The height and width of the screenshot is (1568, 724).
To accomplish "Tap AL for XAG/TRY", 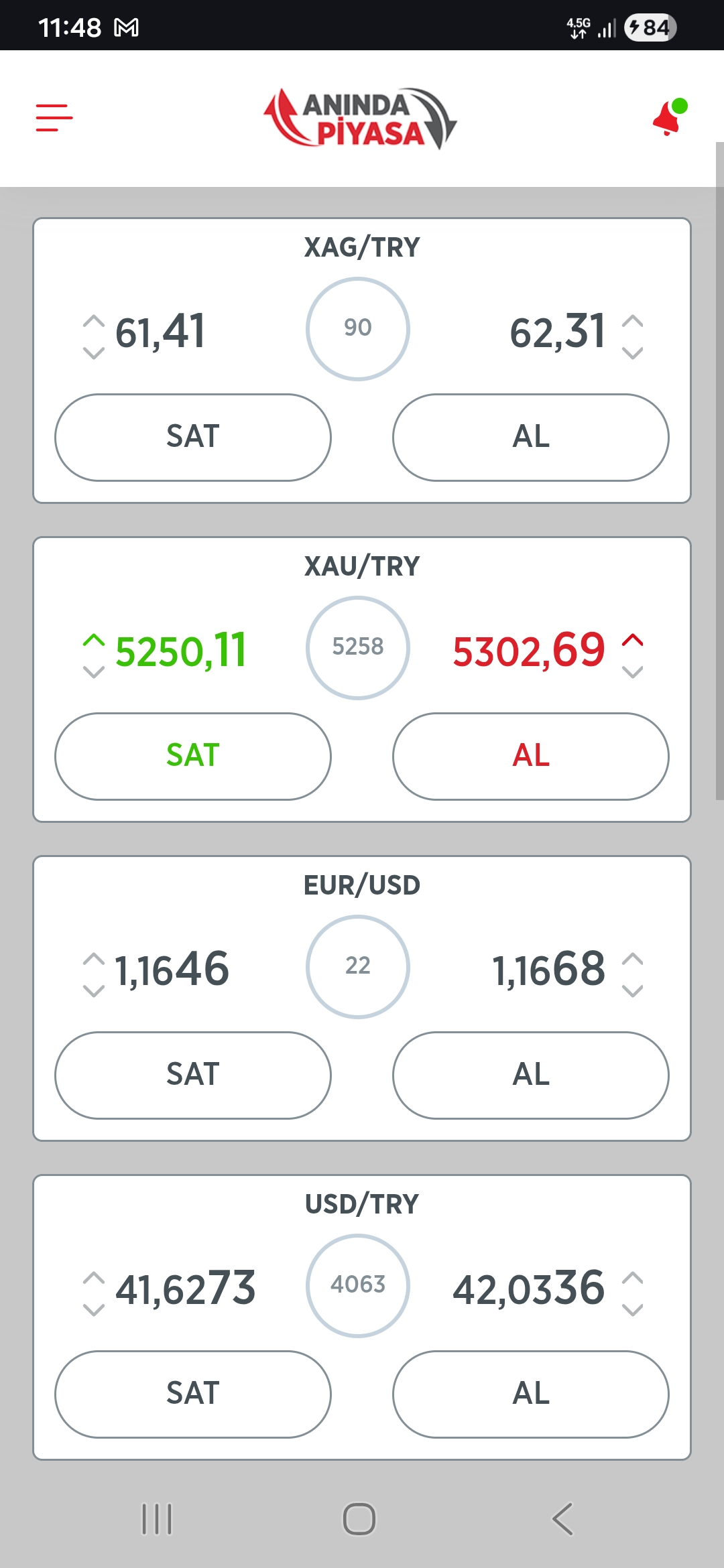I will click(x=531, y=437).
